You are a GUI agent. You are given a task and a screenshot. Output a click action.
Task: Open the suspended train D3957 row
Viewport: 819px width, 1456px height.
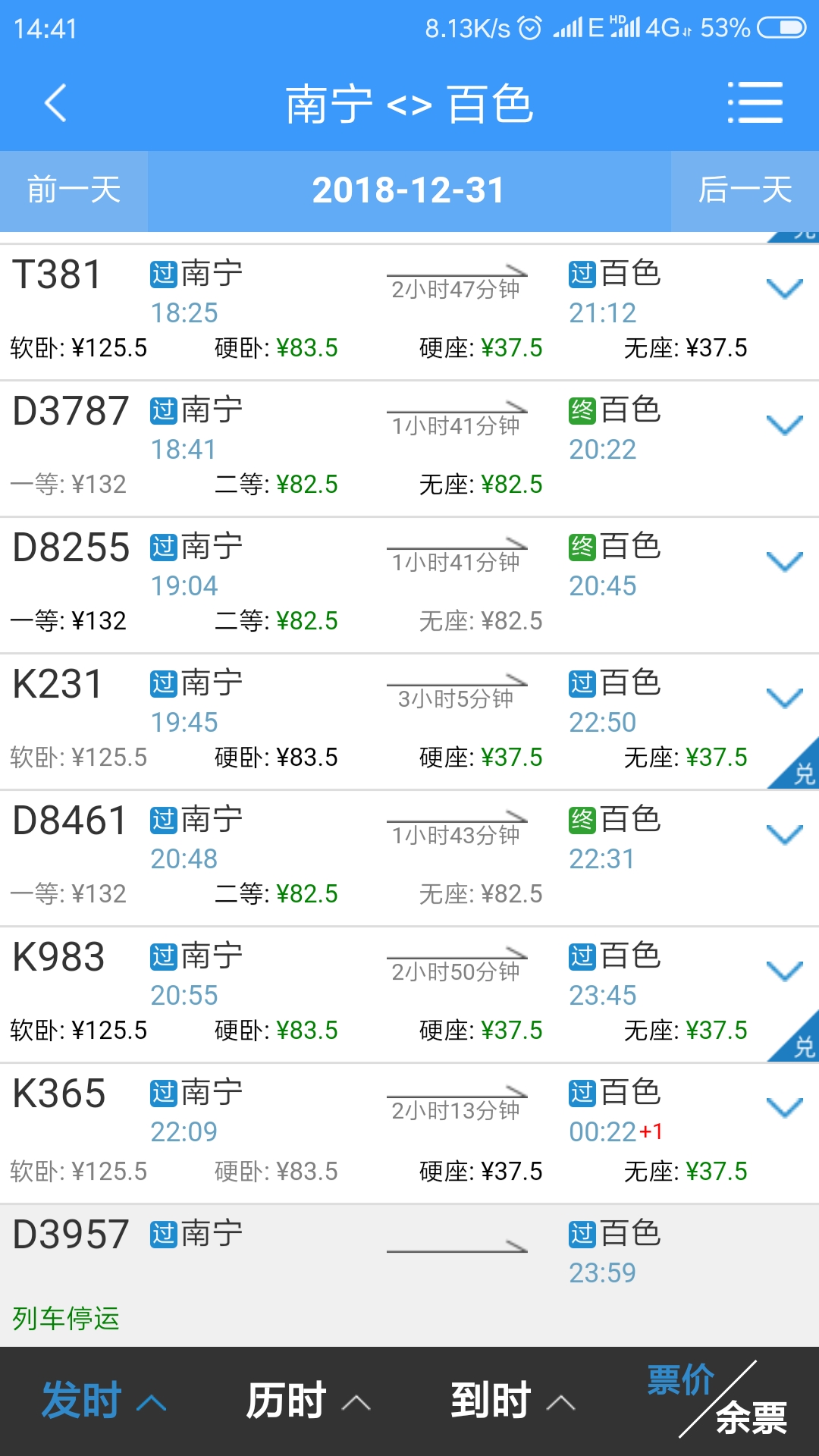pyautogui.click(x=409, y=1276)
